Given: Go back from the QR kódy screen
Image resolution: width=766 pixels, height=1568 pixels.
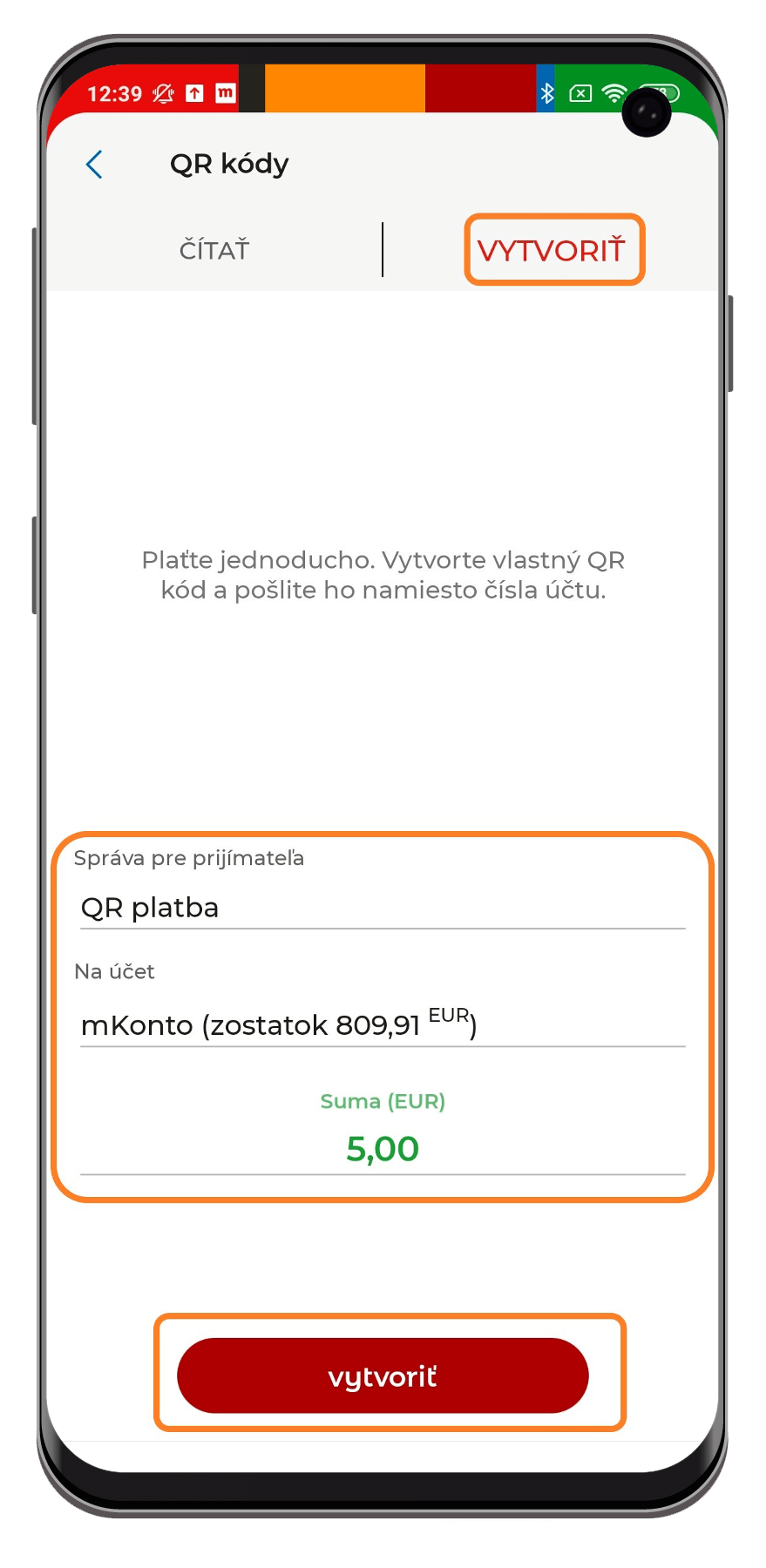Looking at the screenshot, I should (95, 164).
